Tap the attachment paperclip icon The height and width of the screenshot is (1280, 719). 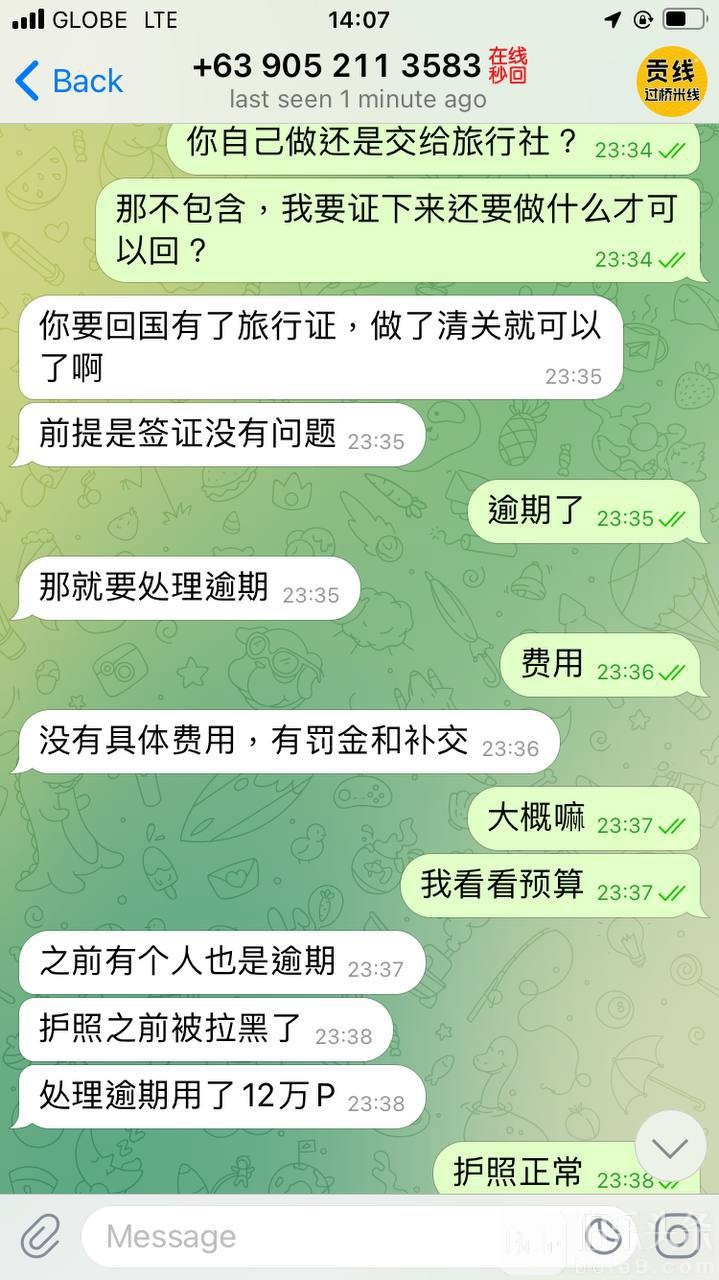(40, 1237)
